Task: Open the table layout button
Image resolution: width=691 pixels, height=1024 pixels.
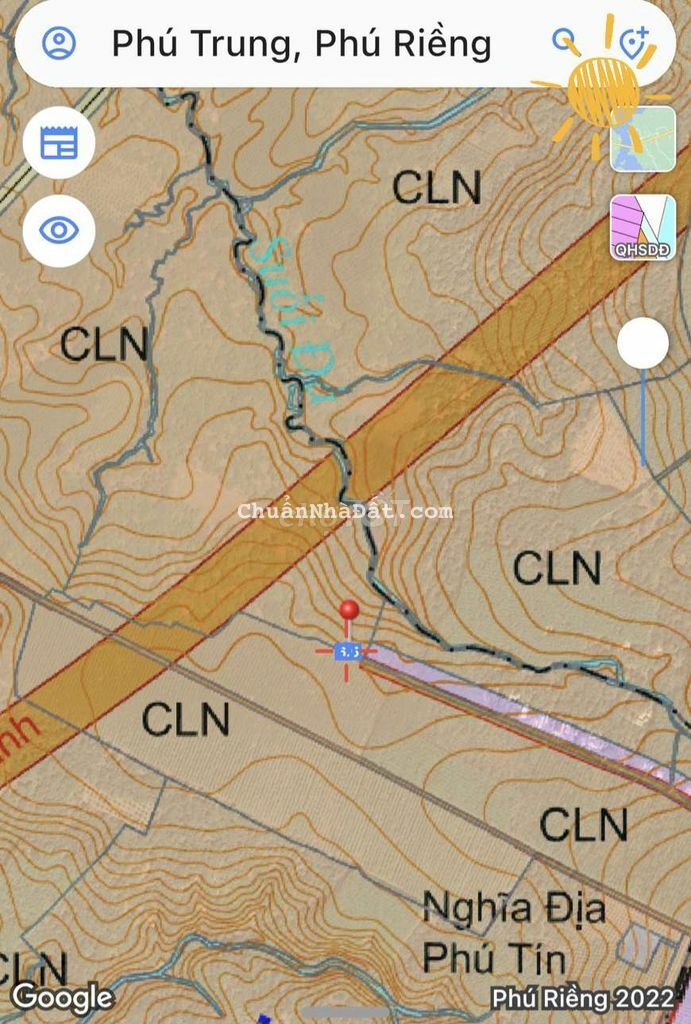Action: click(59, 143)
